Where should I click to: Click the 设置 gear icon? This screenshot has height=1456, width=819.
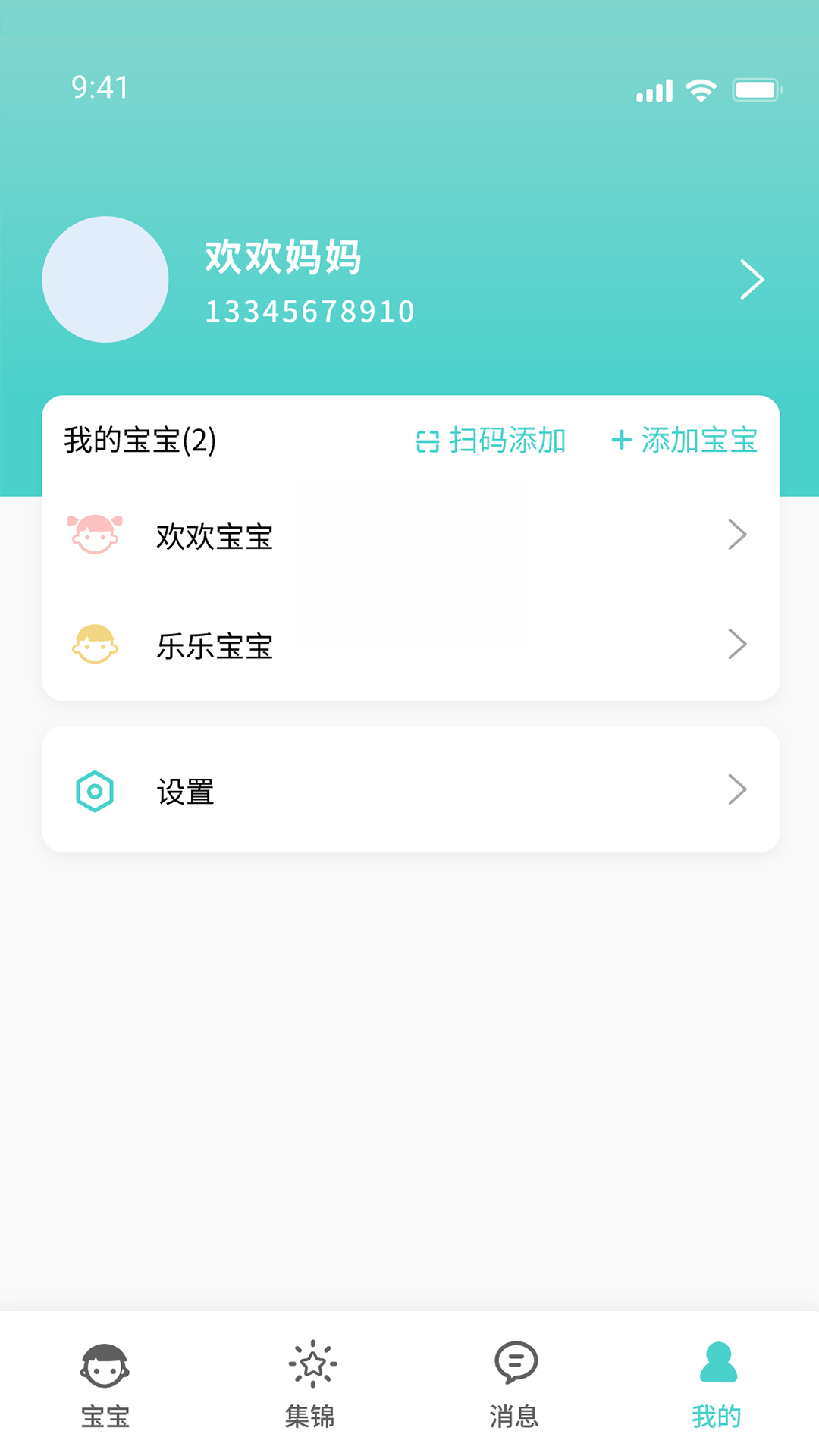click(x=94, y=791)
